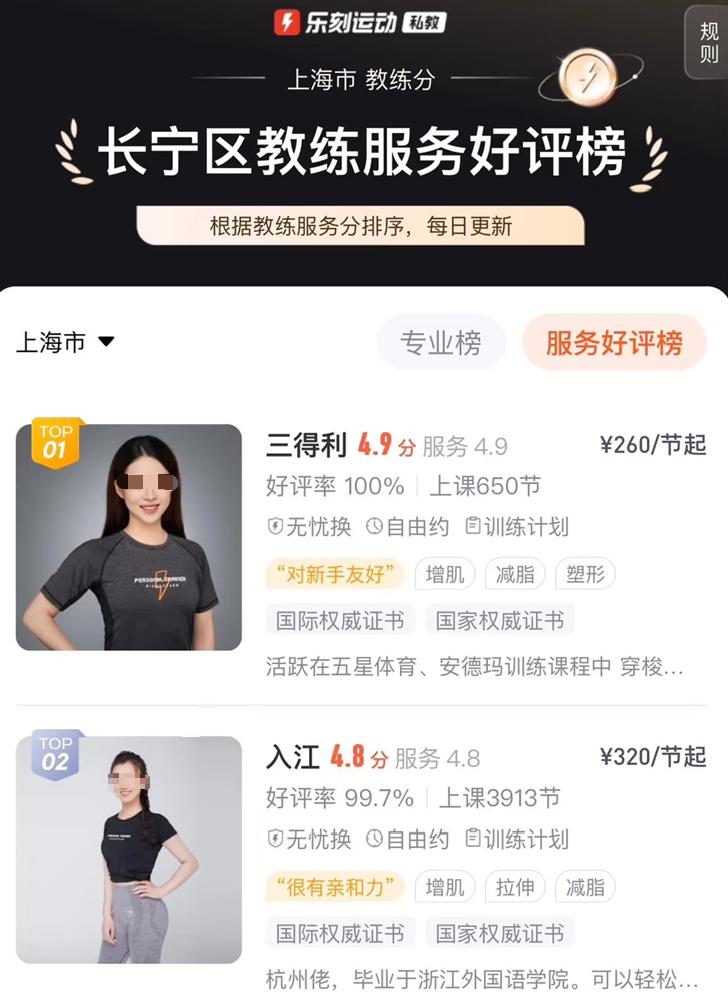Open the 规则 rules button
This screenshot has width=728, height=992.
click(707, 42)
